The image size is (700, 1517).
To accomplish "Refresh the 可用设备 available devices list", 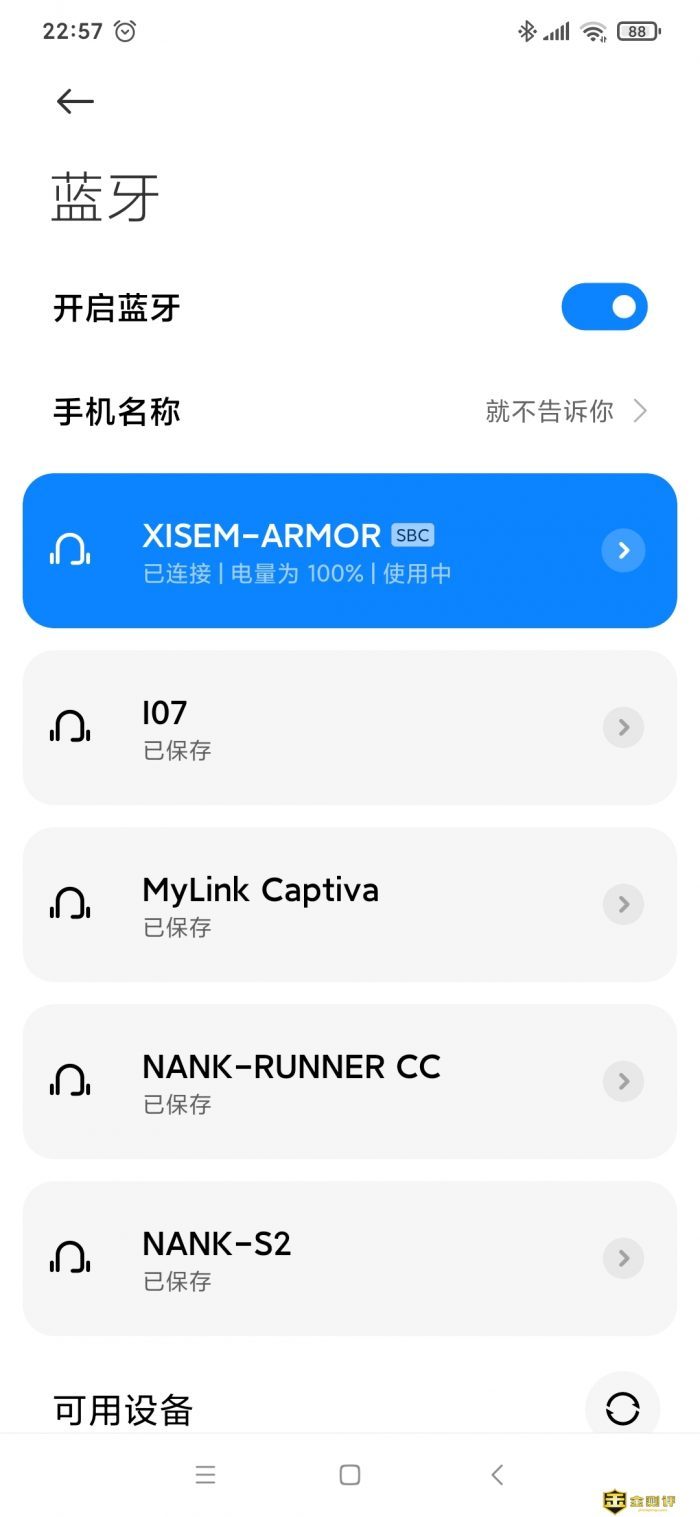I will click(622, 1408).
